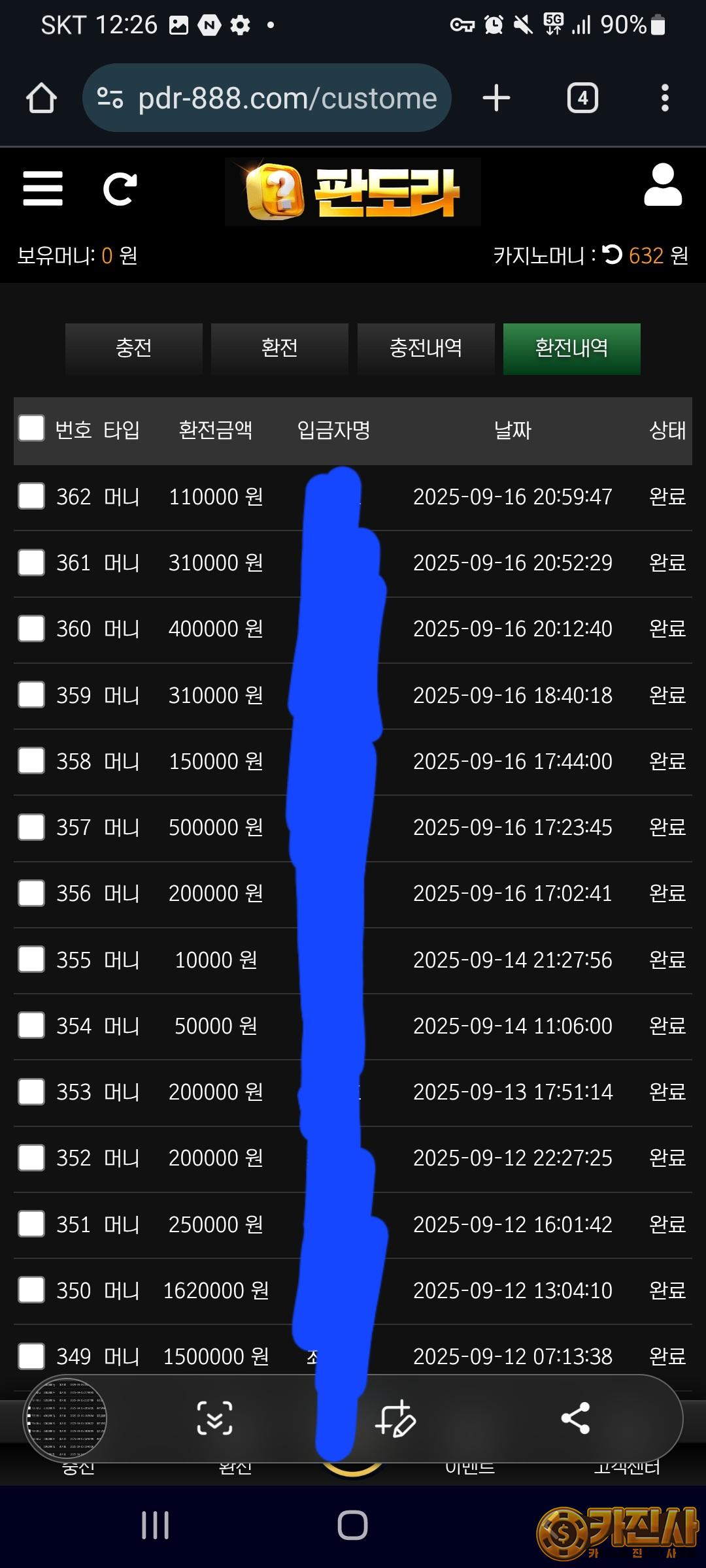Open the 충전내역 tab
706x1568 pixels.
[x=426, y=348]
